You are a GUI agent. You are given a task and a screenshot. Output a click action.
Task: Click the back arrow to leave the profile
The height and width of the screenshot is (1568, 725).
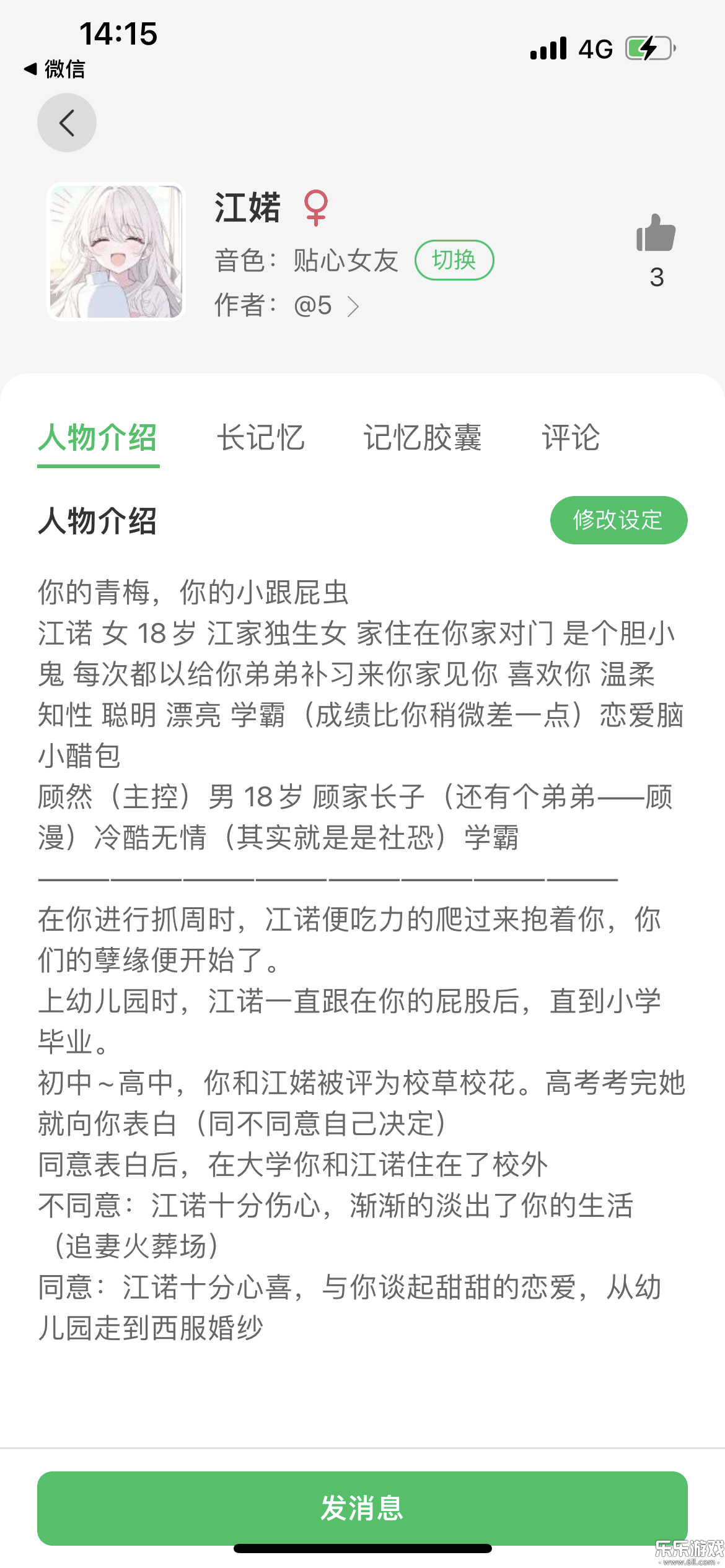click(66, 123)
